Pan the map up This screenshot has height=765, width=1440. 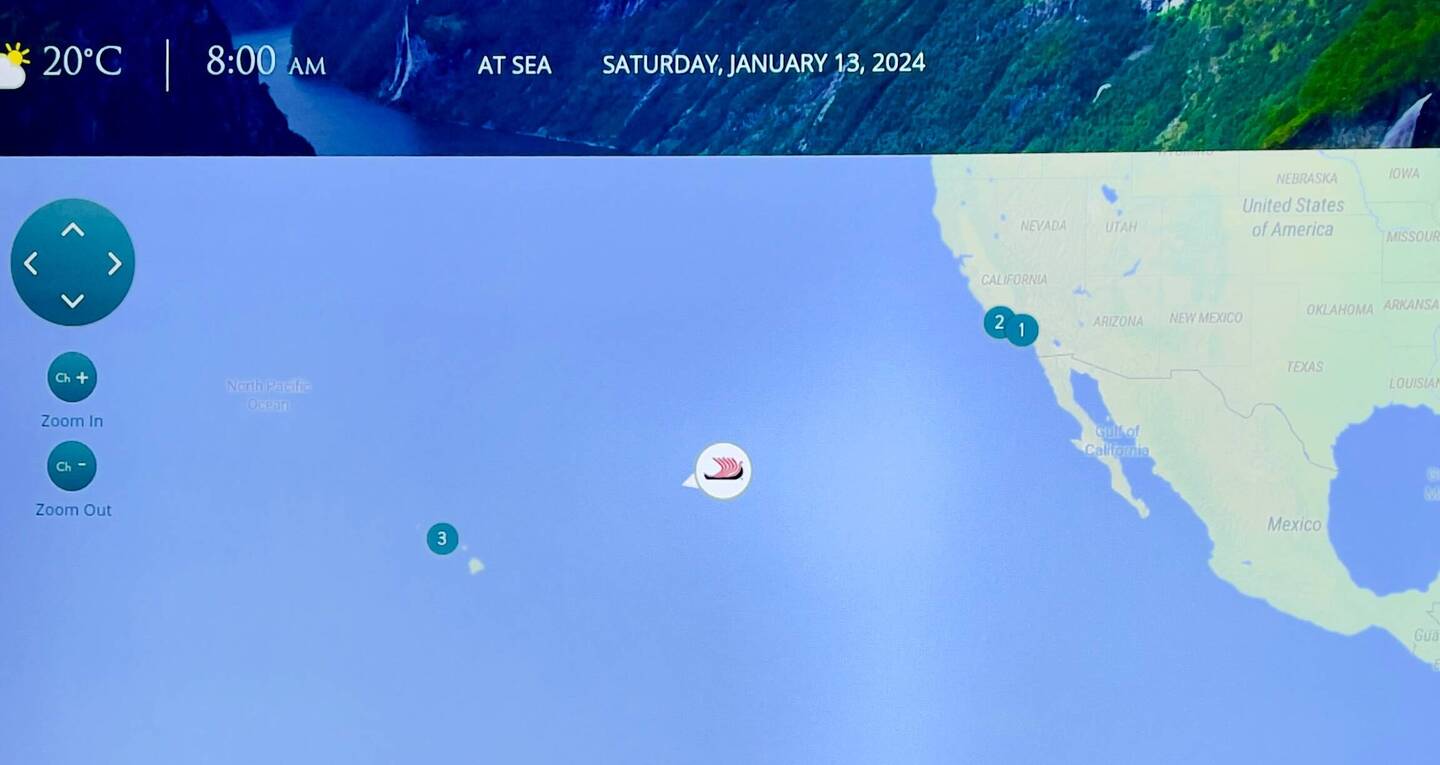tap(72, 230)
